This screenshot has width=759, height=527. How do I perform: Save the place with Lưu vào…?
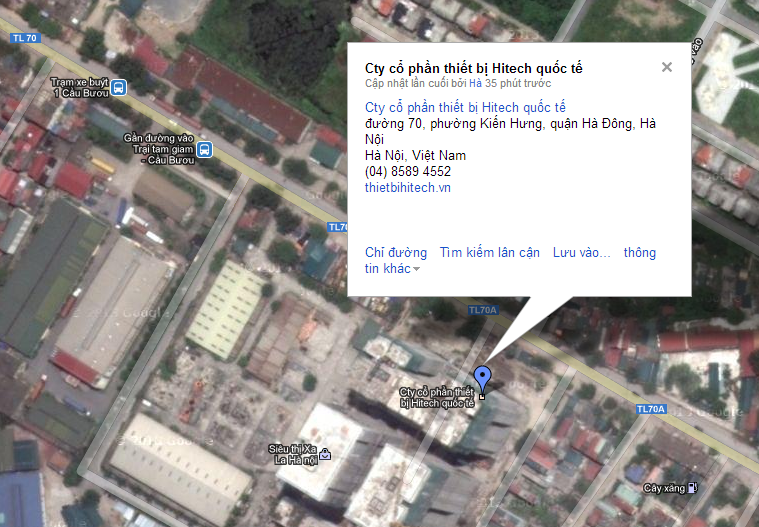581,253
